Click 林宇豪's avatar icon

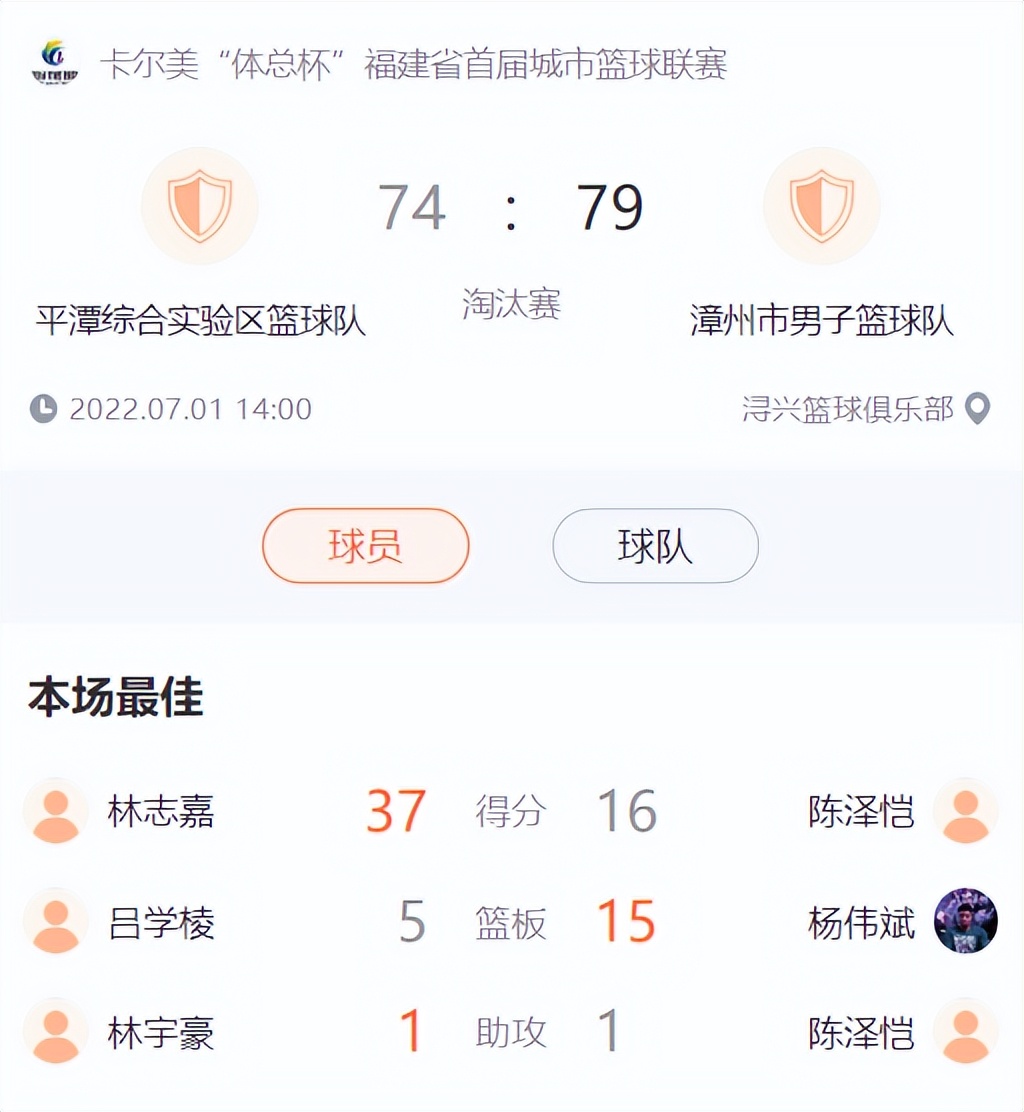click(55, 1034)
